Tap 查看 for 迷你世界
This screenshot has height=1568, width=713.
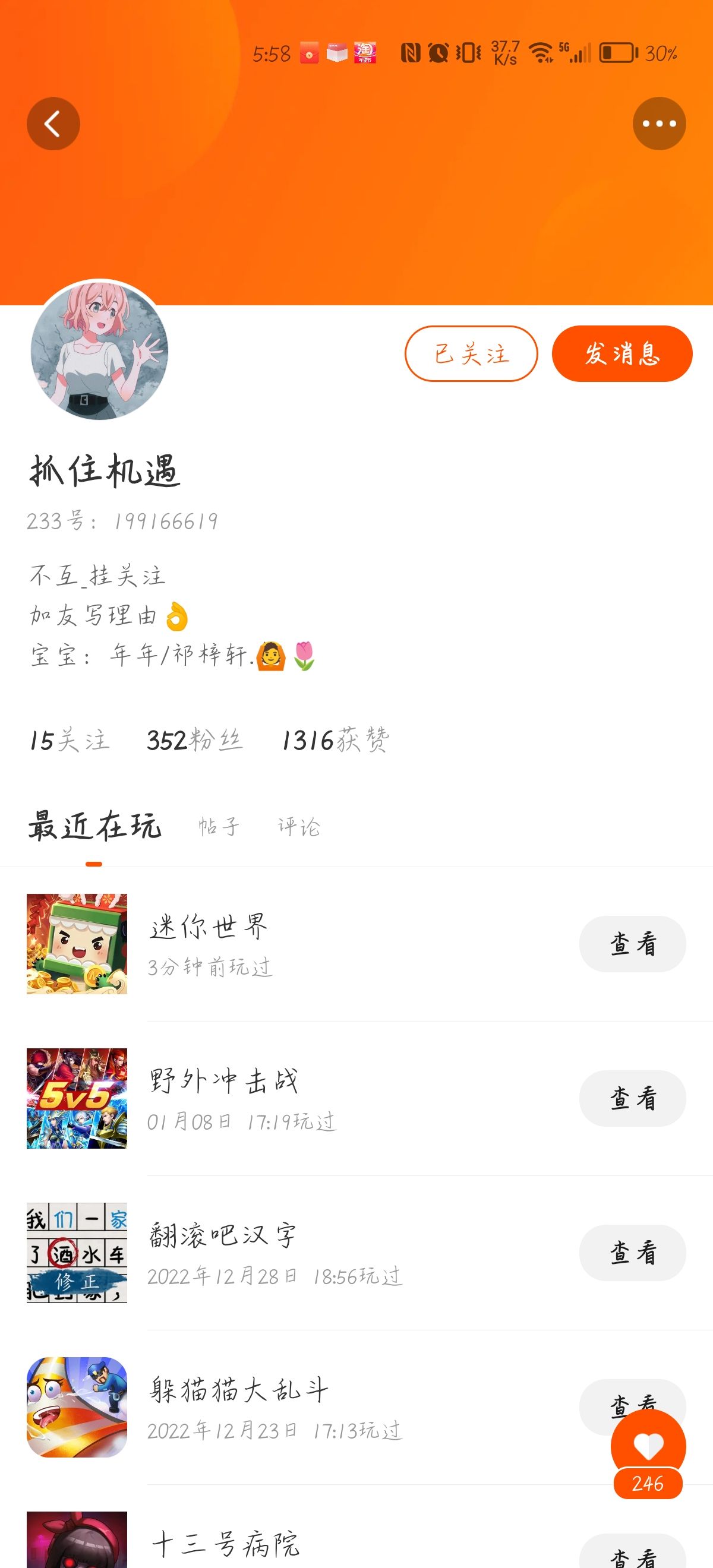(x=632, y=944)
